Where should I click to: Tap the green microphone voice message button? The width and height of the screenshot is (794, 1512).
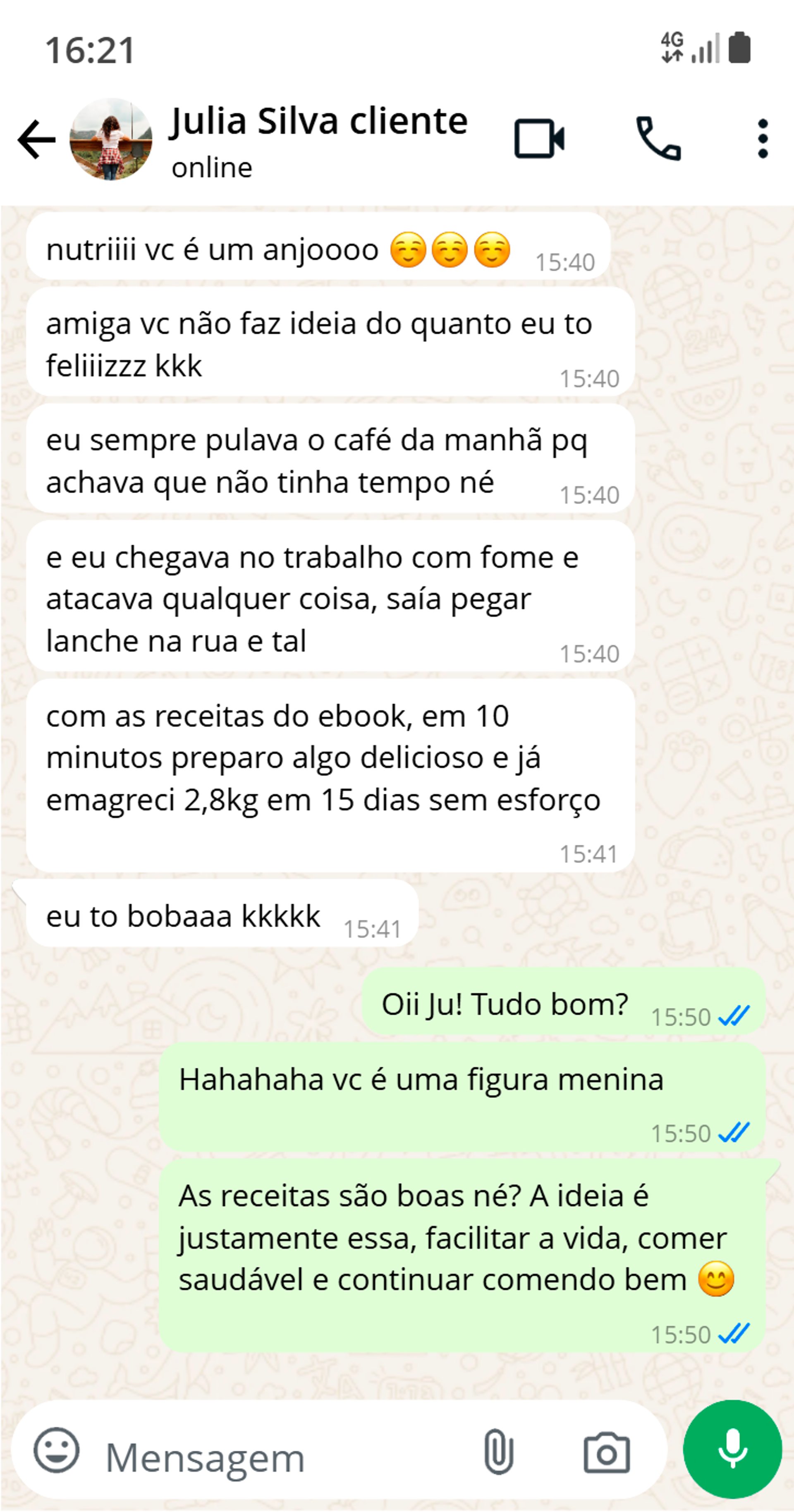(732, 1450)
